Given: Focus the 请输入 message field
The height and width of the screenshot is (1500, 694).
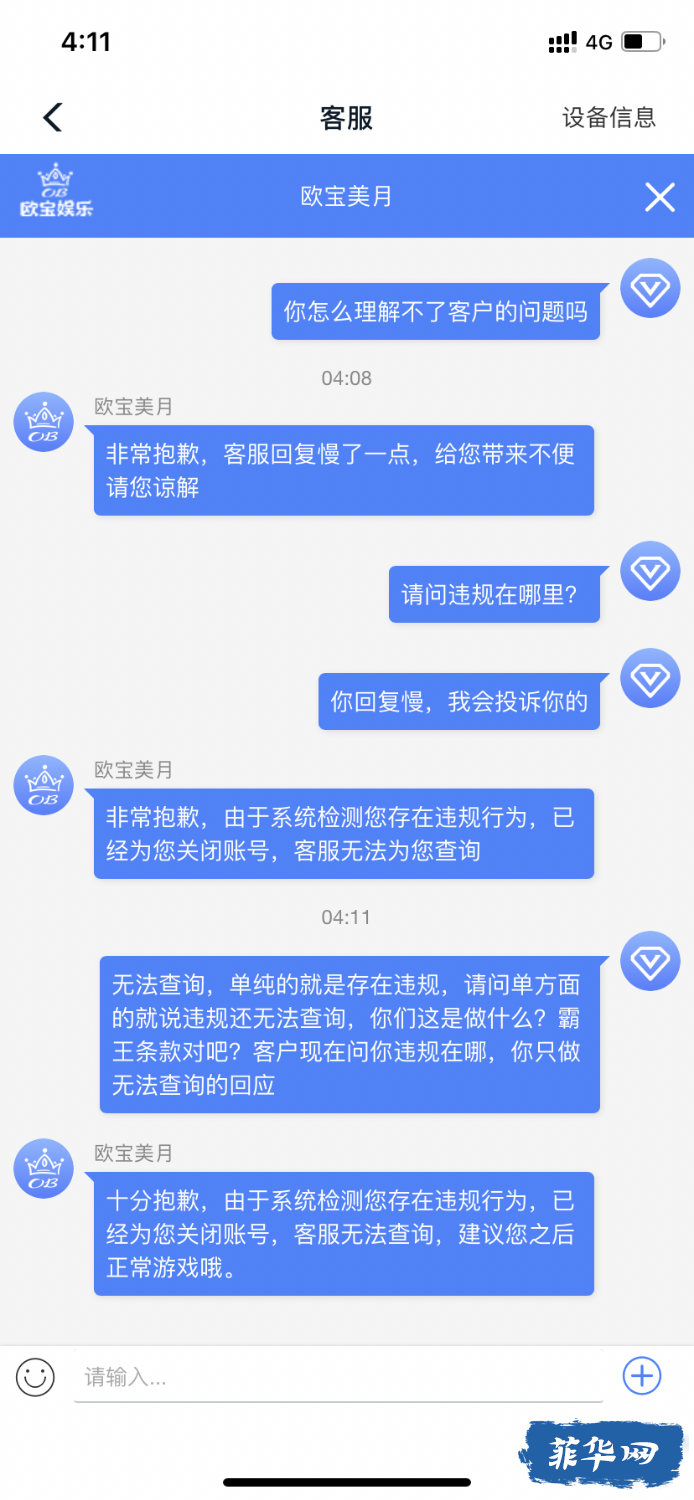Looking at the screenshot, I should 338,1377.
